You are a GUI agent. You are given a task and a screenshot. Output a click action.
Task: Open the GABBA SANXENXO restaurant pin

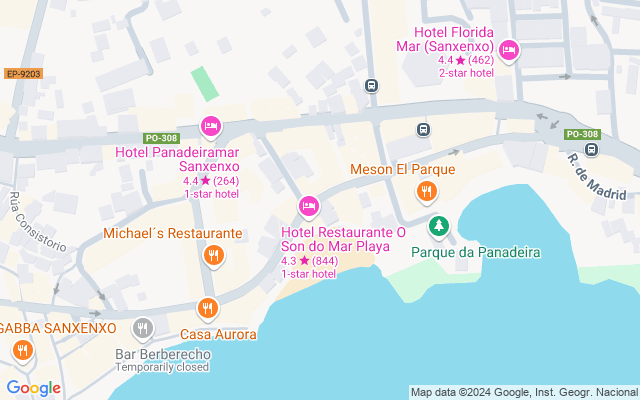point(23,350)
